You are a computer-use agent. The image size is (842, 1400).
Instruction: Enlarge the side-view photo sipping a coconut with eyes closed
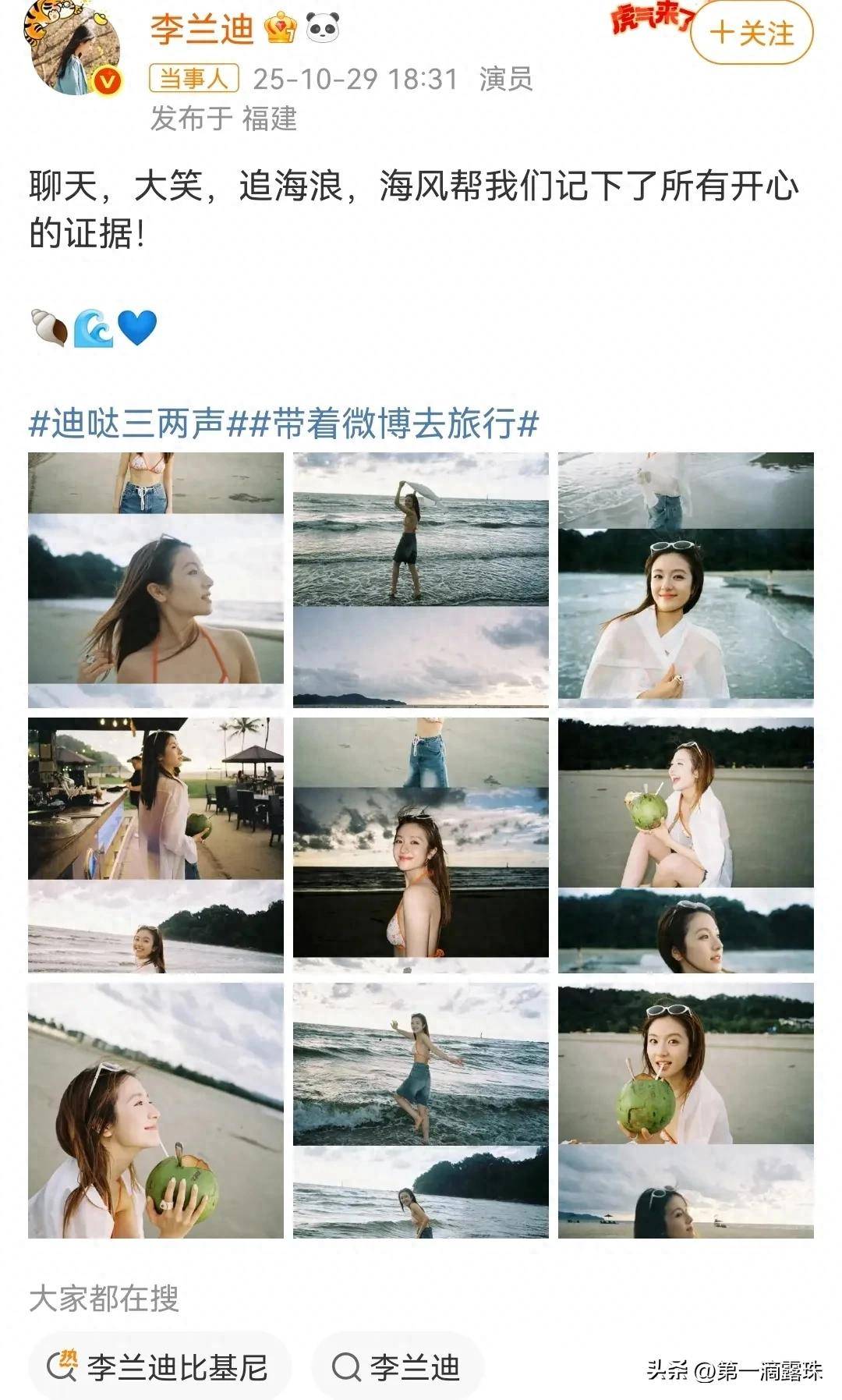(156, 1111)
